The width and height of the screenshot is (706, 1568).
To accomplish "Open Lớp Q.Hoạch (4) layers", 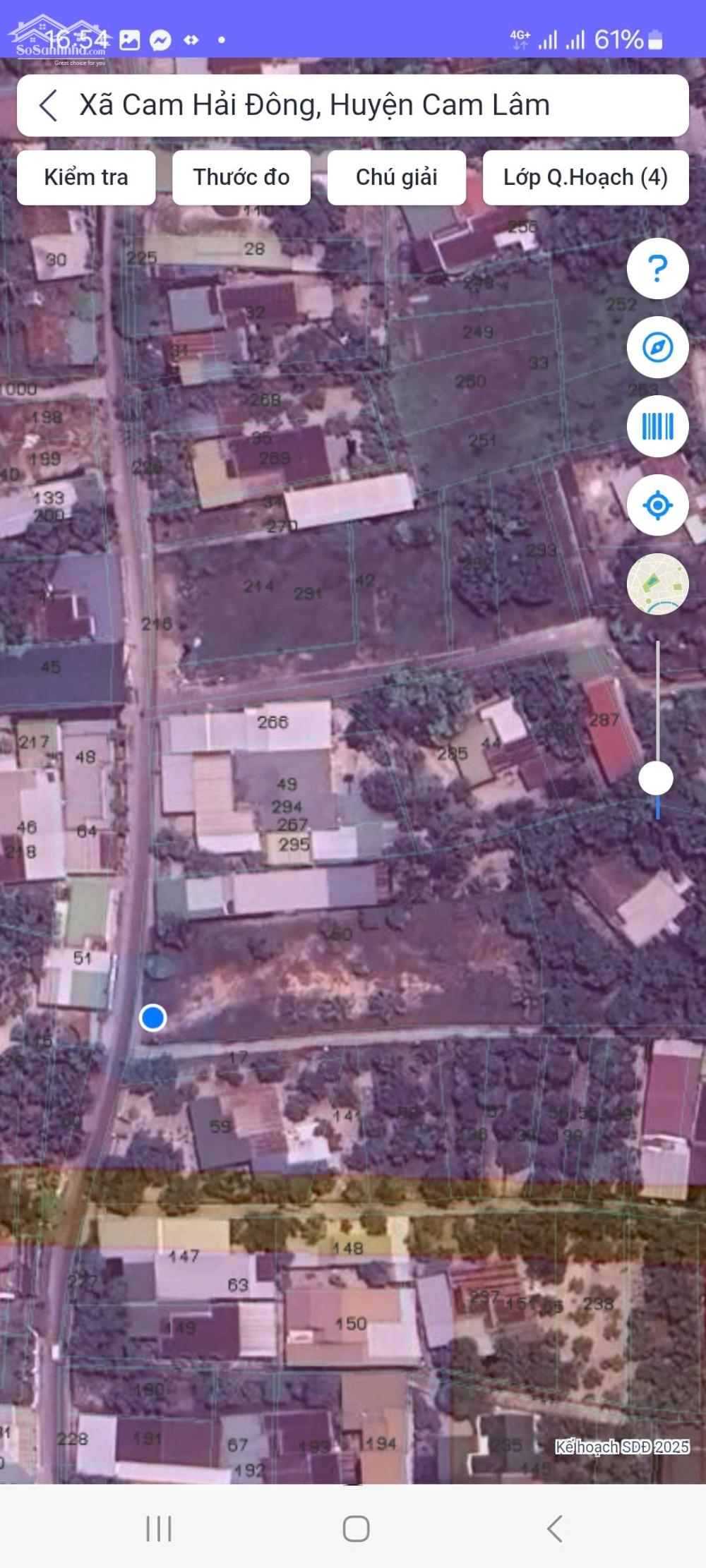I will tap(585, 177).
